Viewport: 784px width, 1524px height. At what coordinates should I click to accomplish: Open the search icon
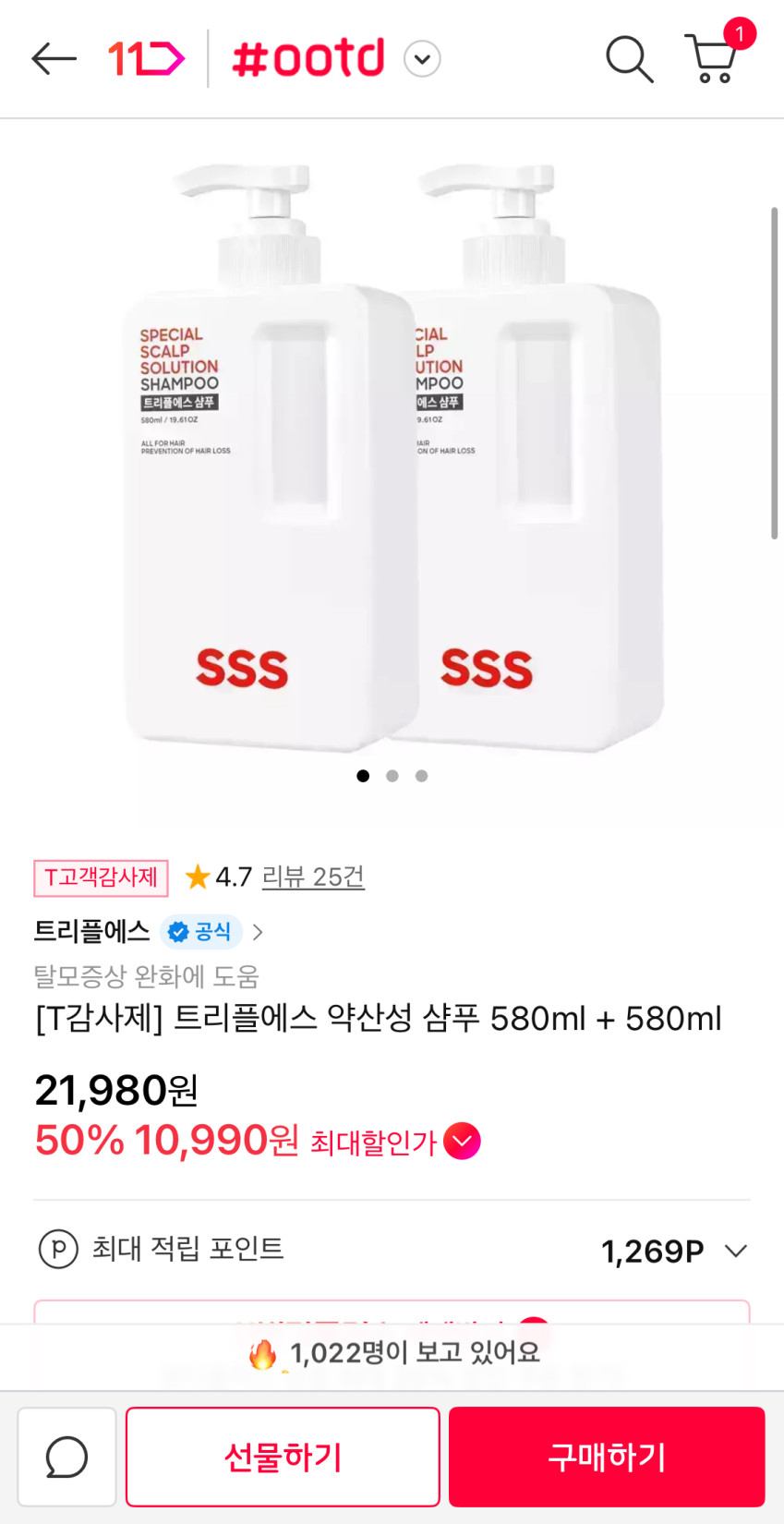pyautogui.click(x=629, y=59)
